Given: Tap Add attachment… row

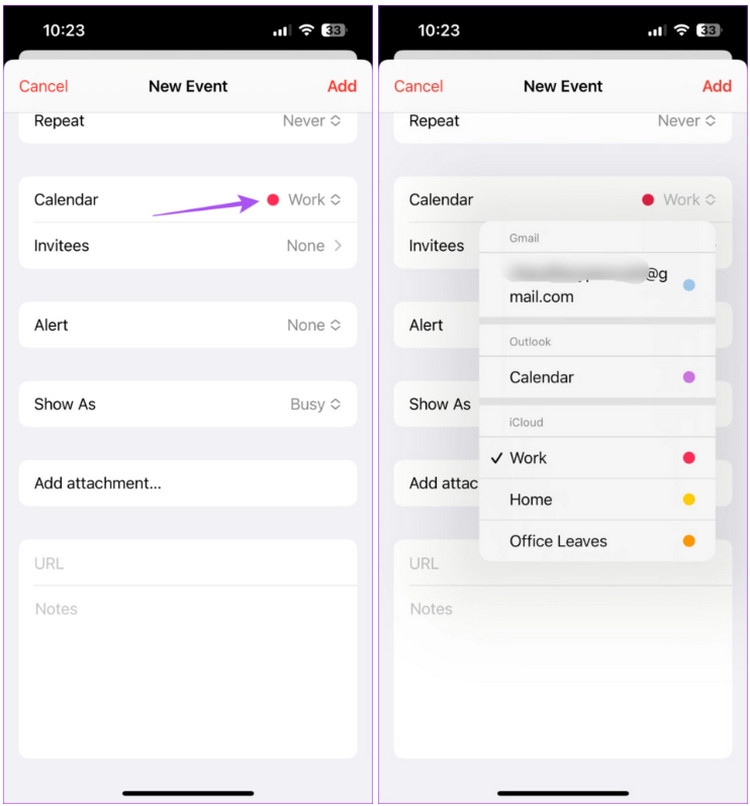Looking at the screenshot, I should point(188,483).
